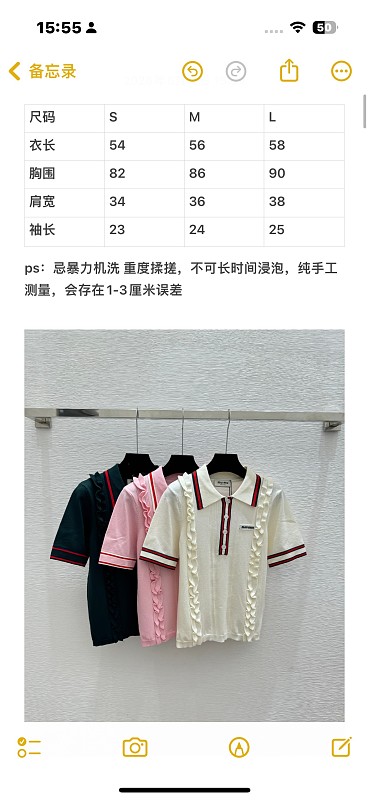Open the polo shirts photo attachment

click(184, 526)
